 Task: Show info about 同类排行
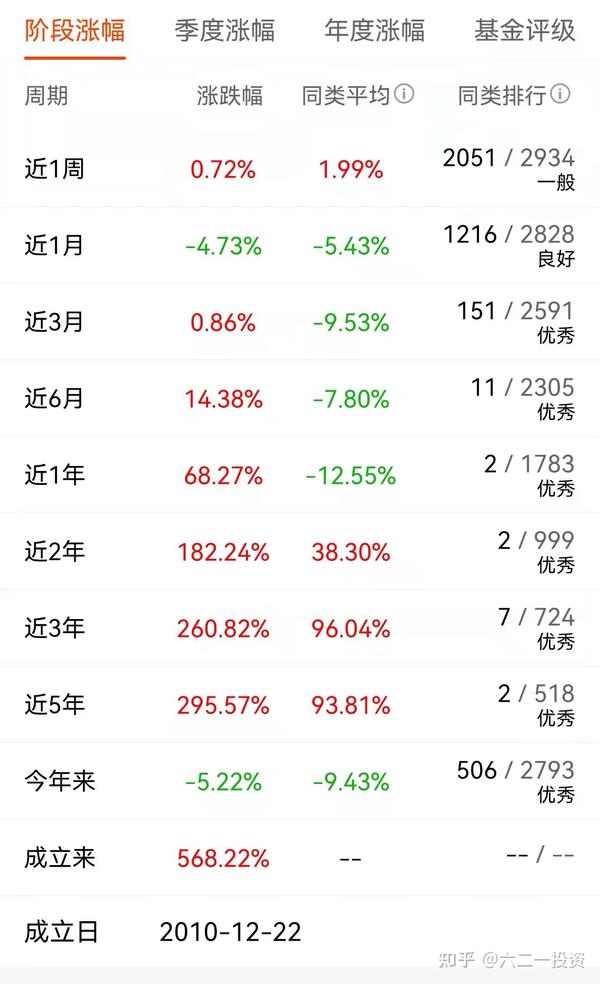coord(560,95)
